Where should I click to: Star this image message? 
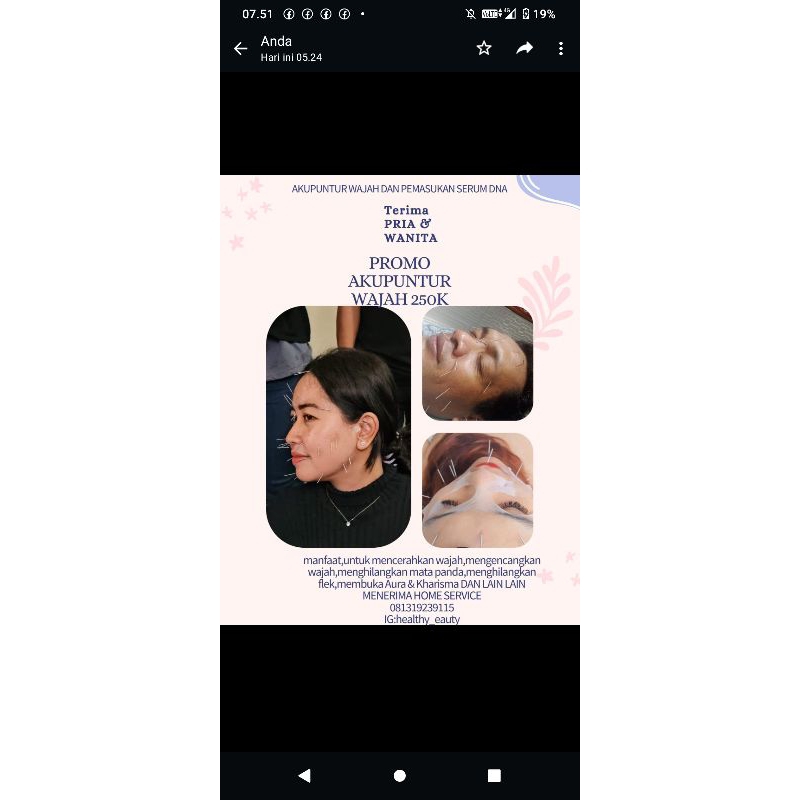pyautogui.click(x=484, y=48)
